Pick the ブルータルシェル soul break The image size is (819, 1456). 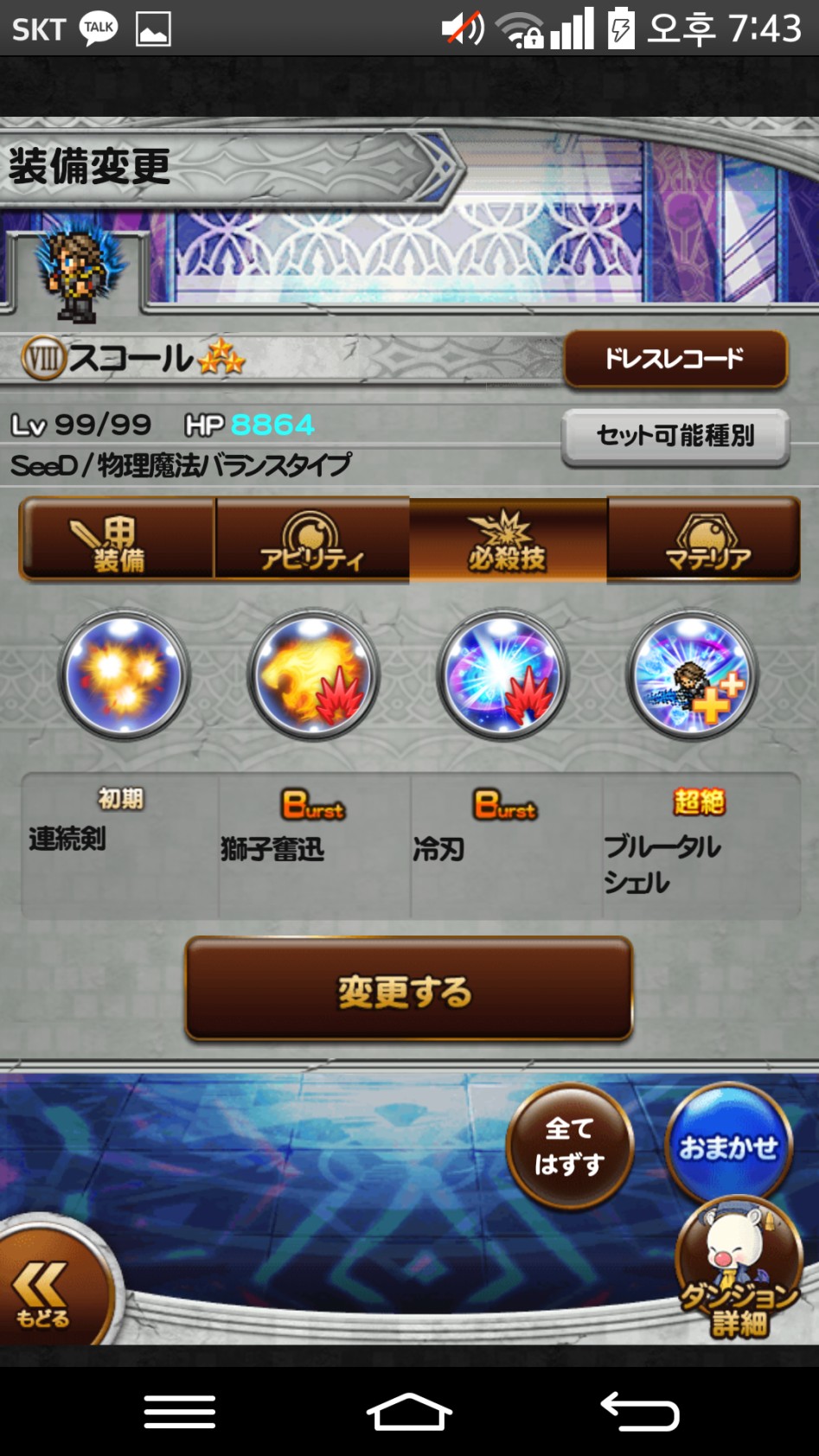click(x=692, y=675)
